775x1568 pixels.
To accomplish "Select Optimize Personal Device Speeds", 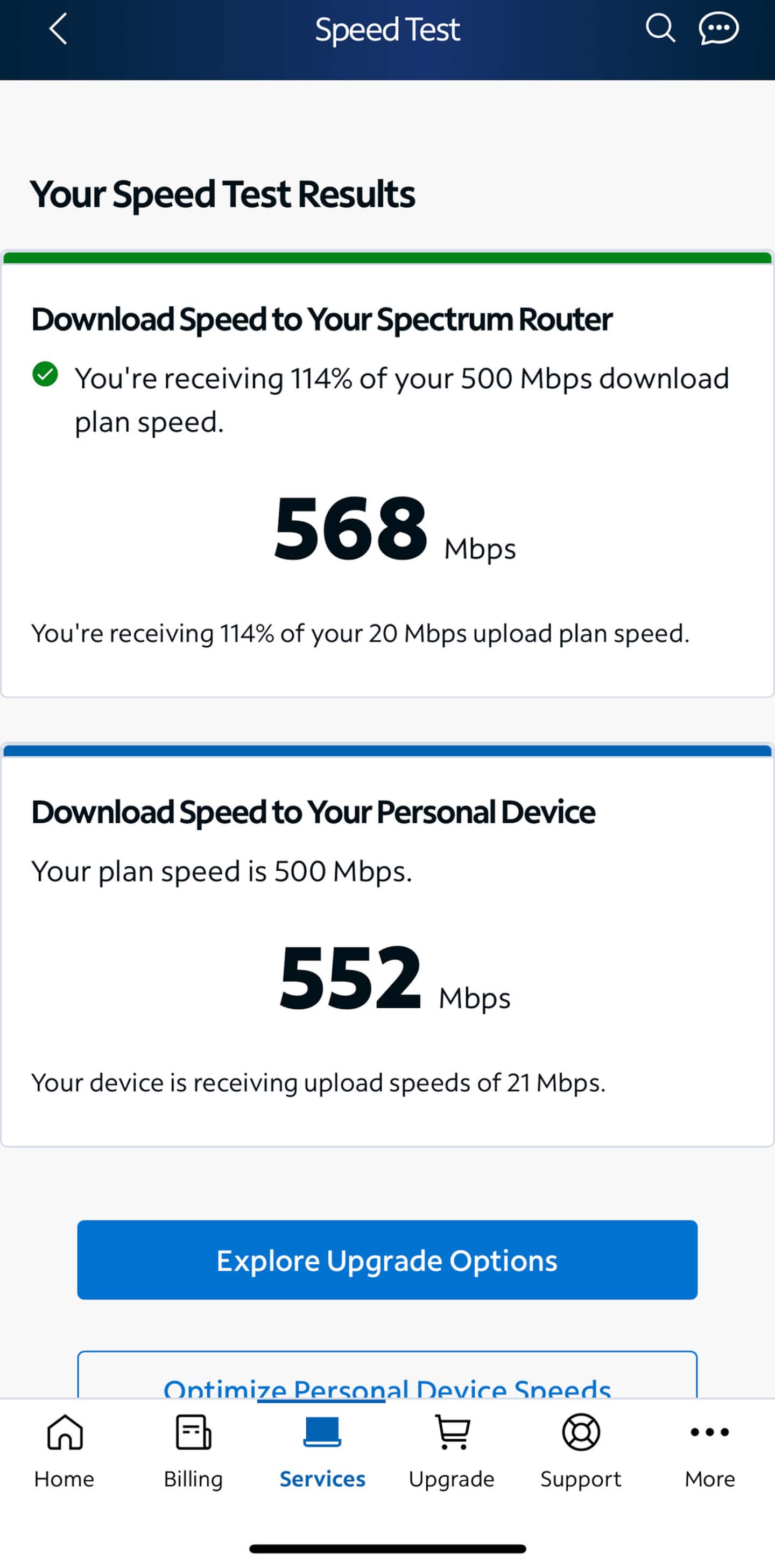I will point(387,1376).
